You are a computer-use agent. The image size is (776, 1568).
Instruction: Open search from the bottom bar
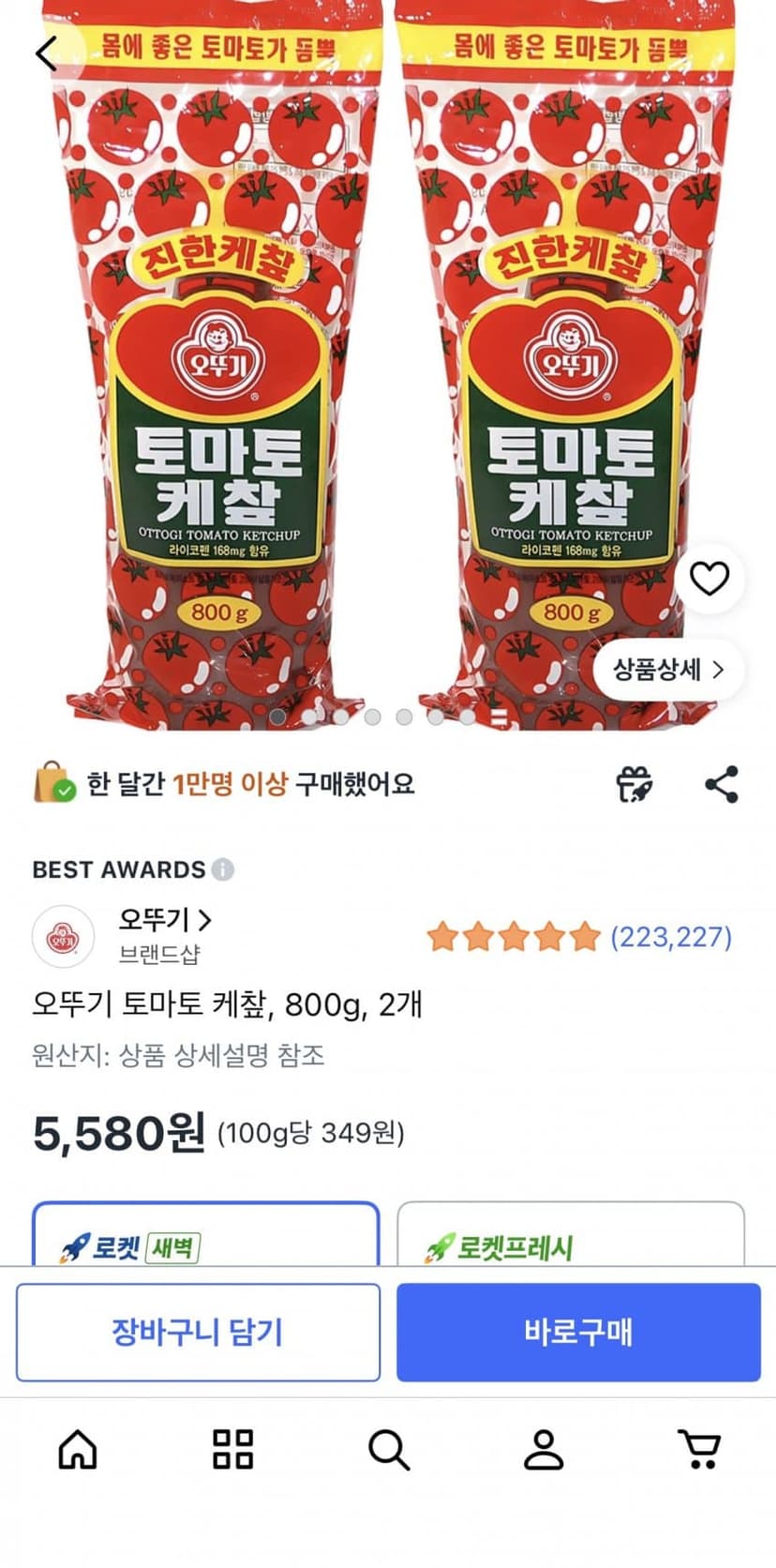388,1449
